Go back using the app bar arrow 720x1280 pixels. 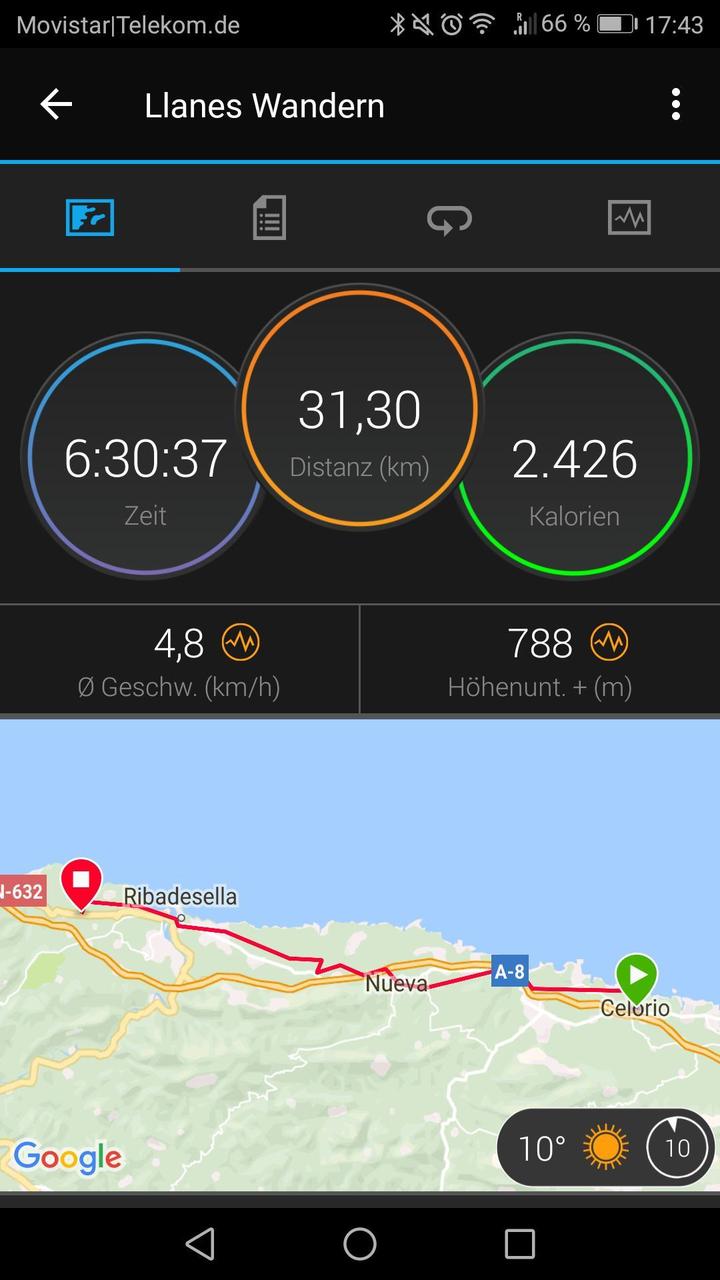(x=56, y=104)
